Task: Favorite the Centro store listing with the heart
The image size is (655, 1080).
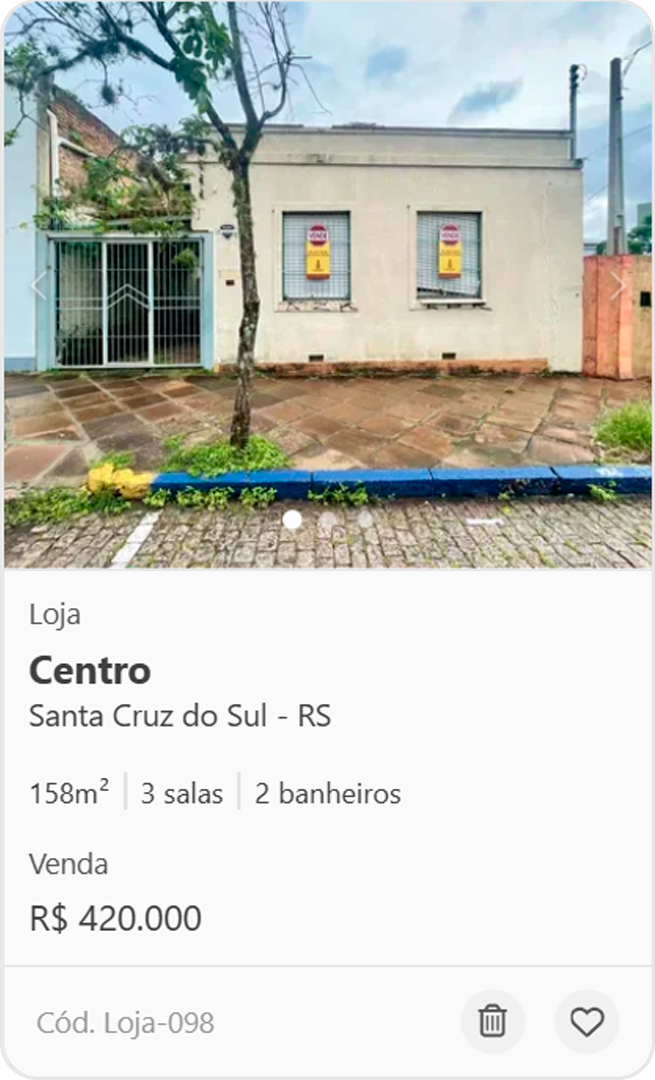Action: click(x=587, y=1021)
